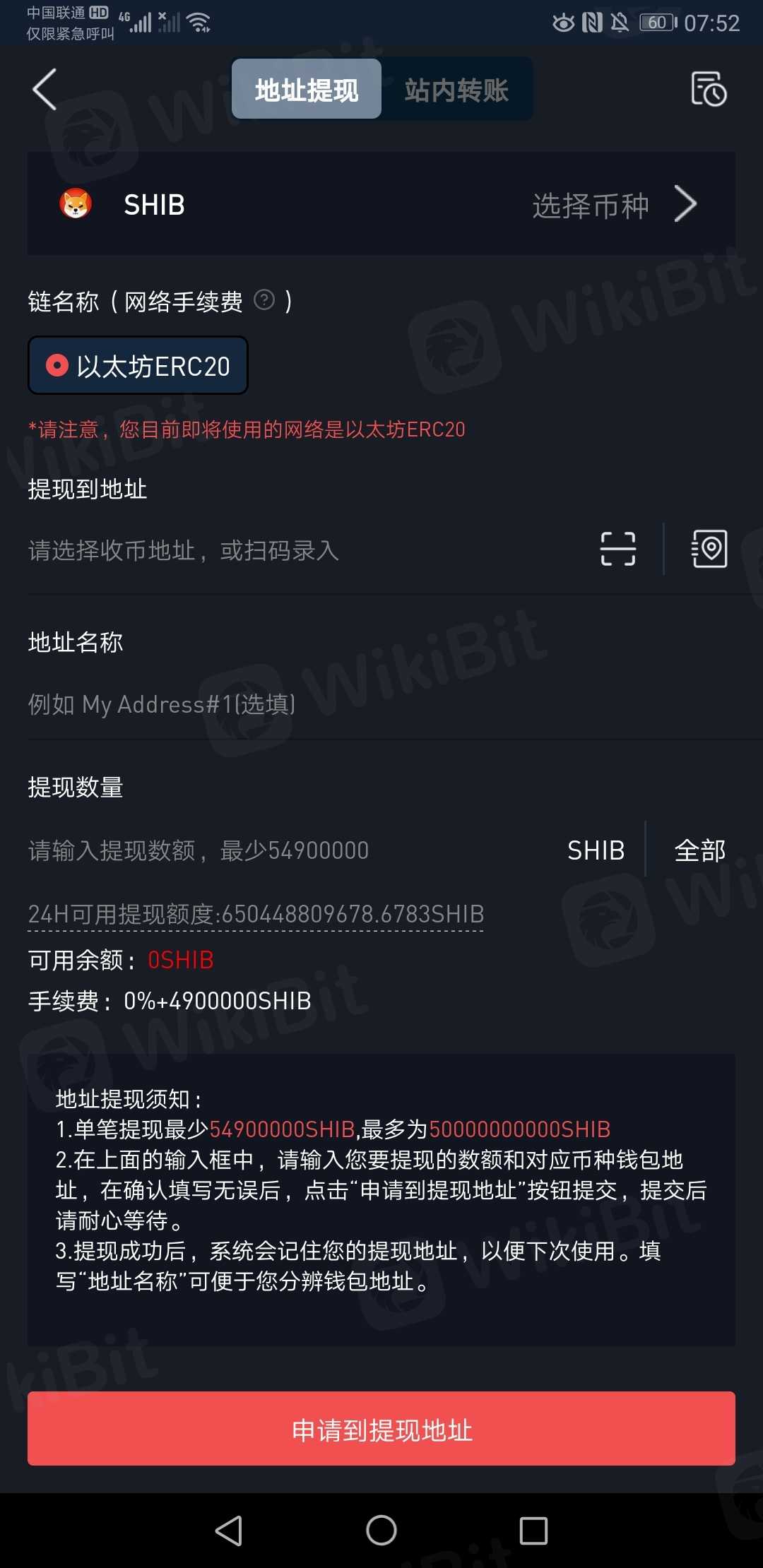This screenshot has height=1568, width=763.
Task: View 24H可用提现额度 limit details
Action: click(256, 914)
